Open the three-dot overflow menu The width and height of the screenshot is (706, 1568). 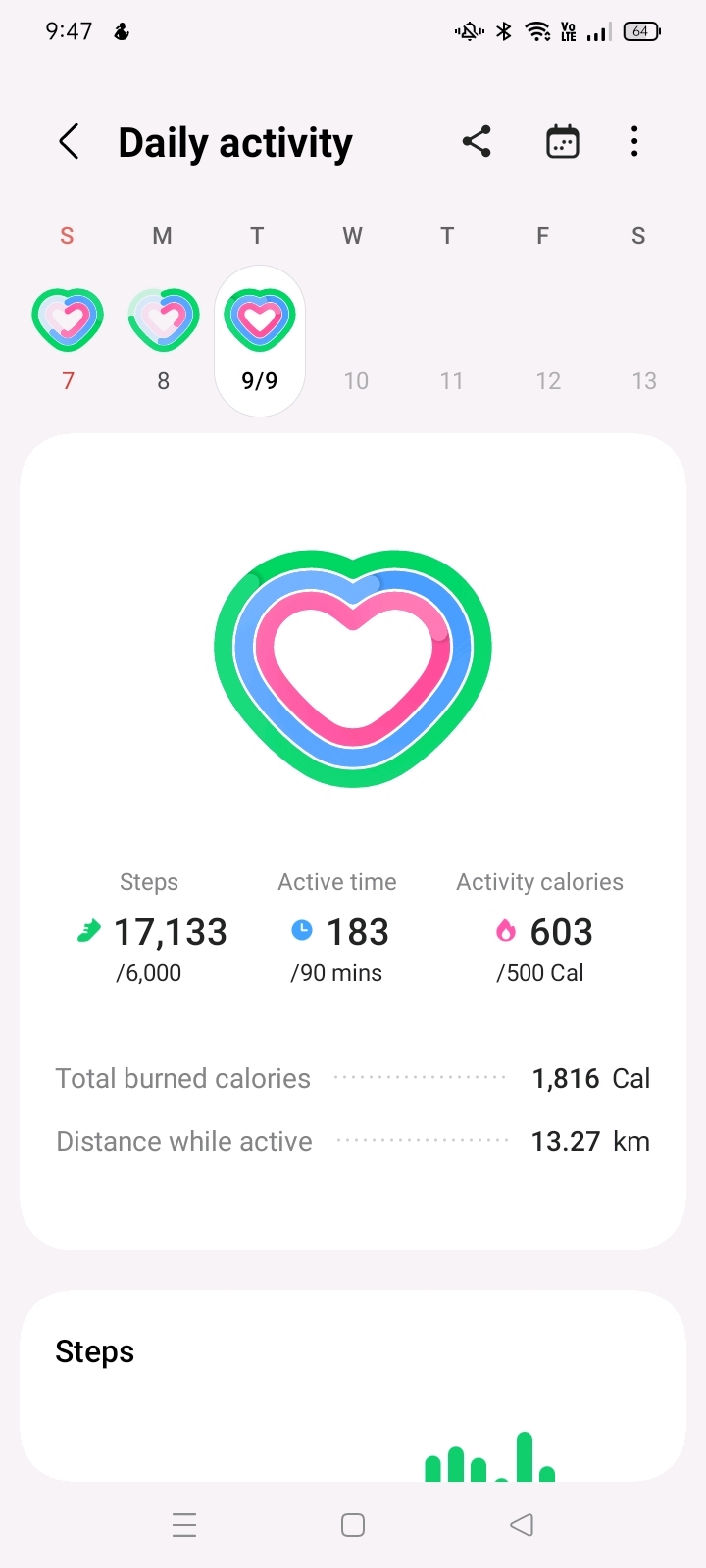coord(634,142)
